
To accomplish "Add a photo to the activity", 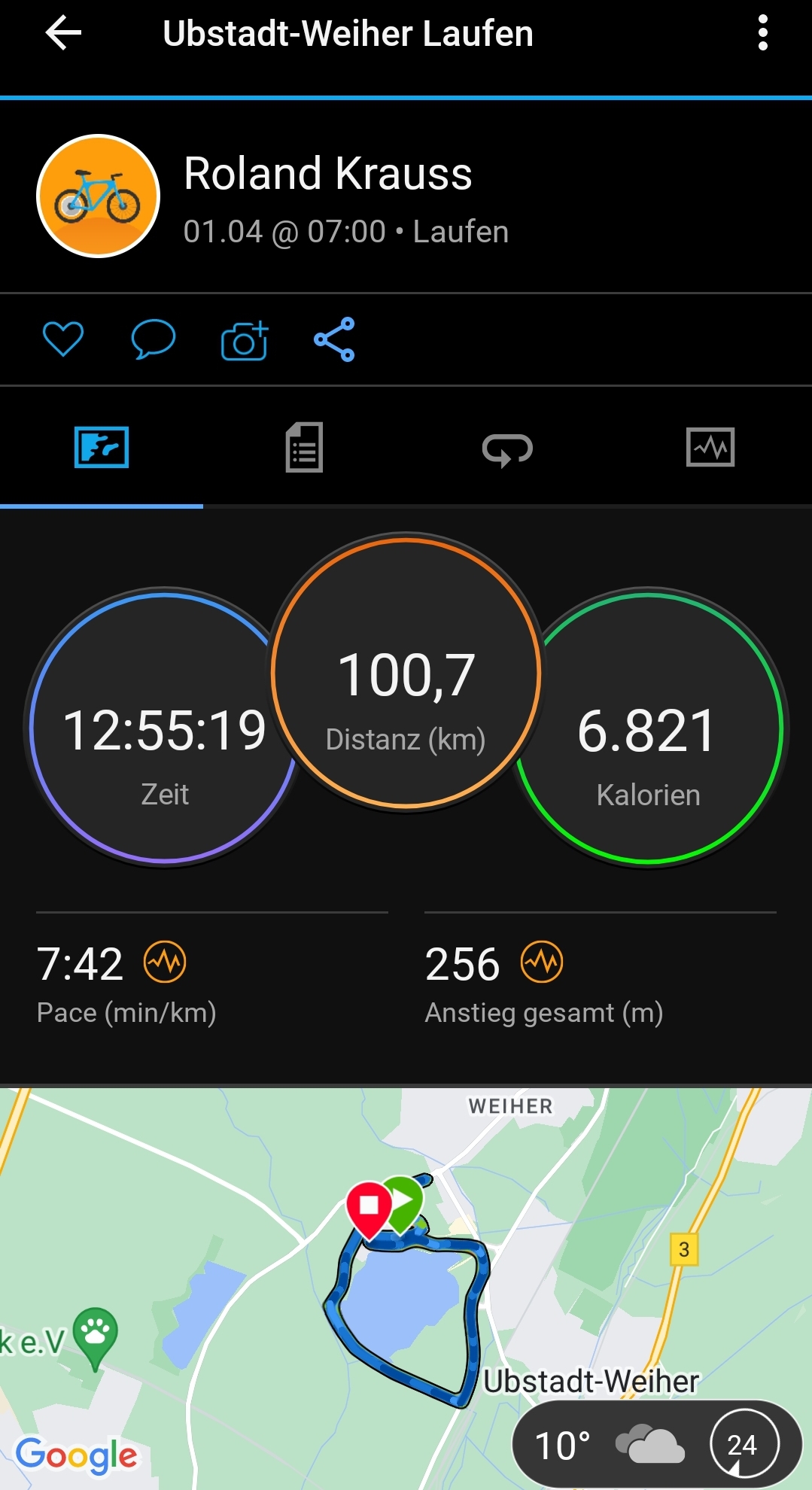I will click(x=245, y=340).
